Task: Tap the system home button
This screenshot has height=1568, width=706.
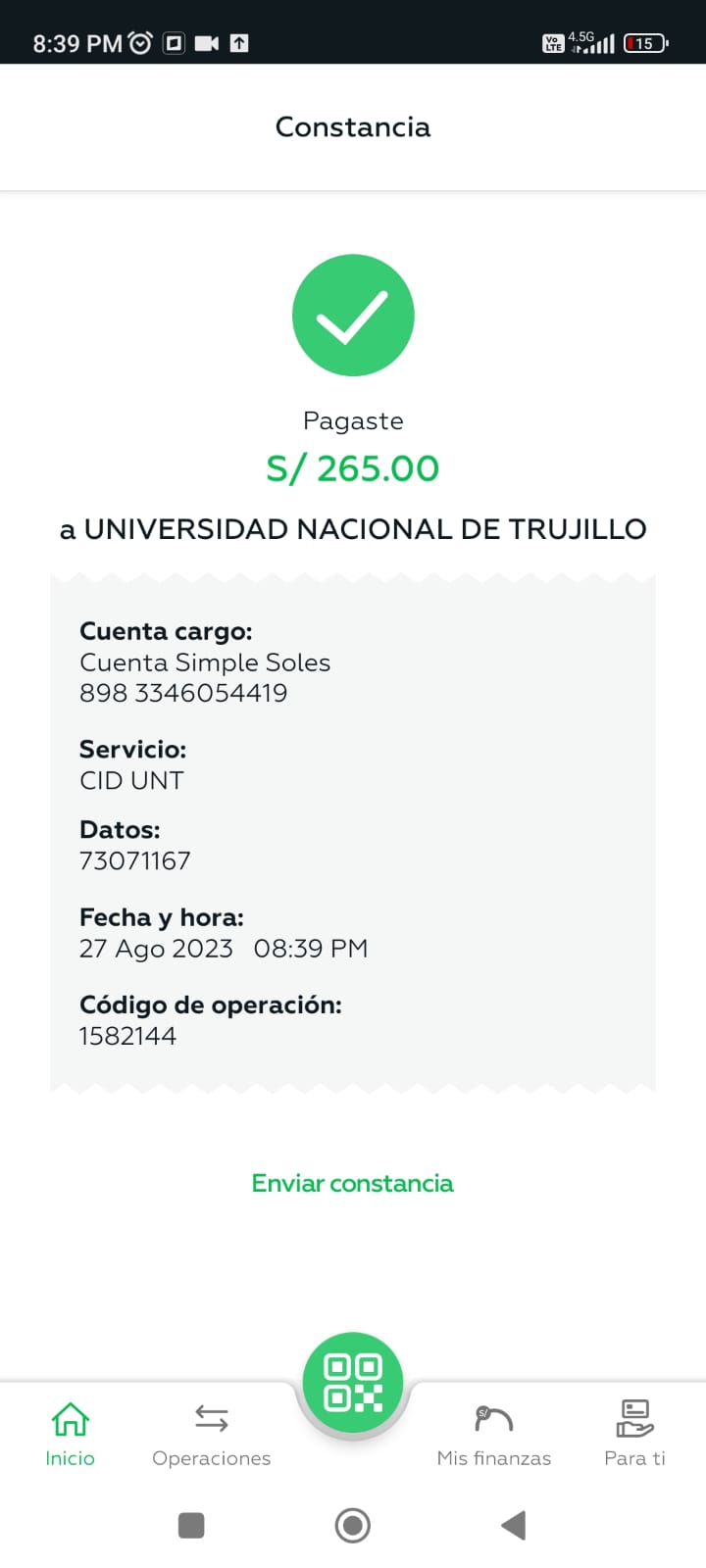Action: tap(353, 1525)
